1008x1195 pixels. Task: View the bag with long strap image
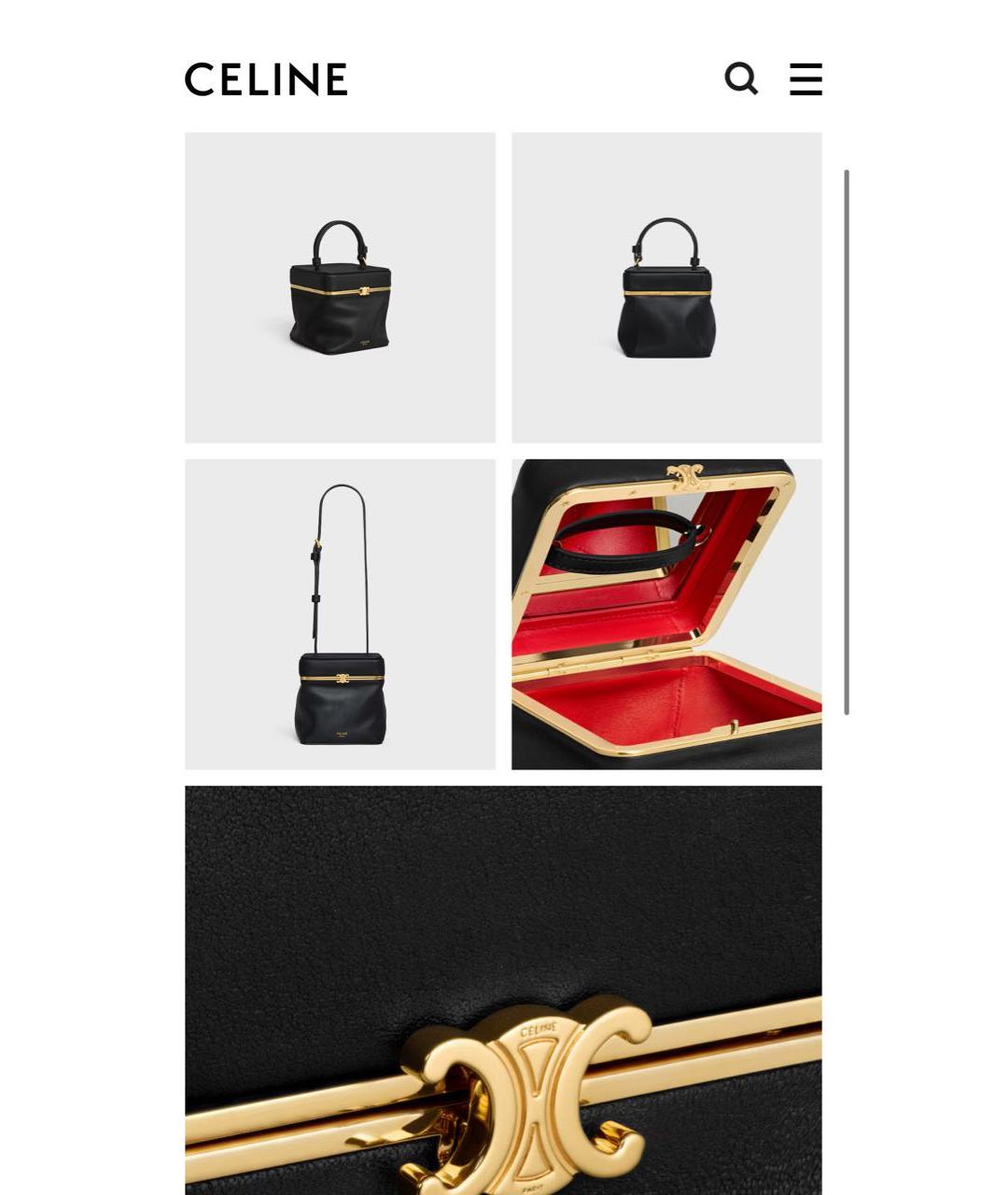click(x=340, y=614)
